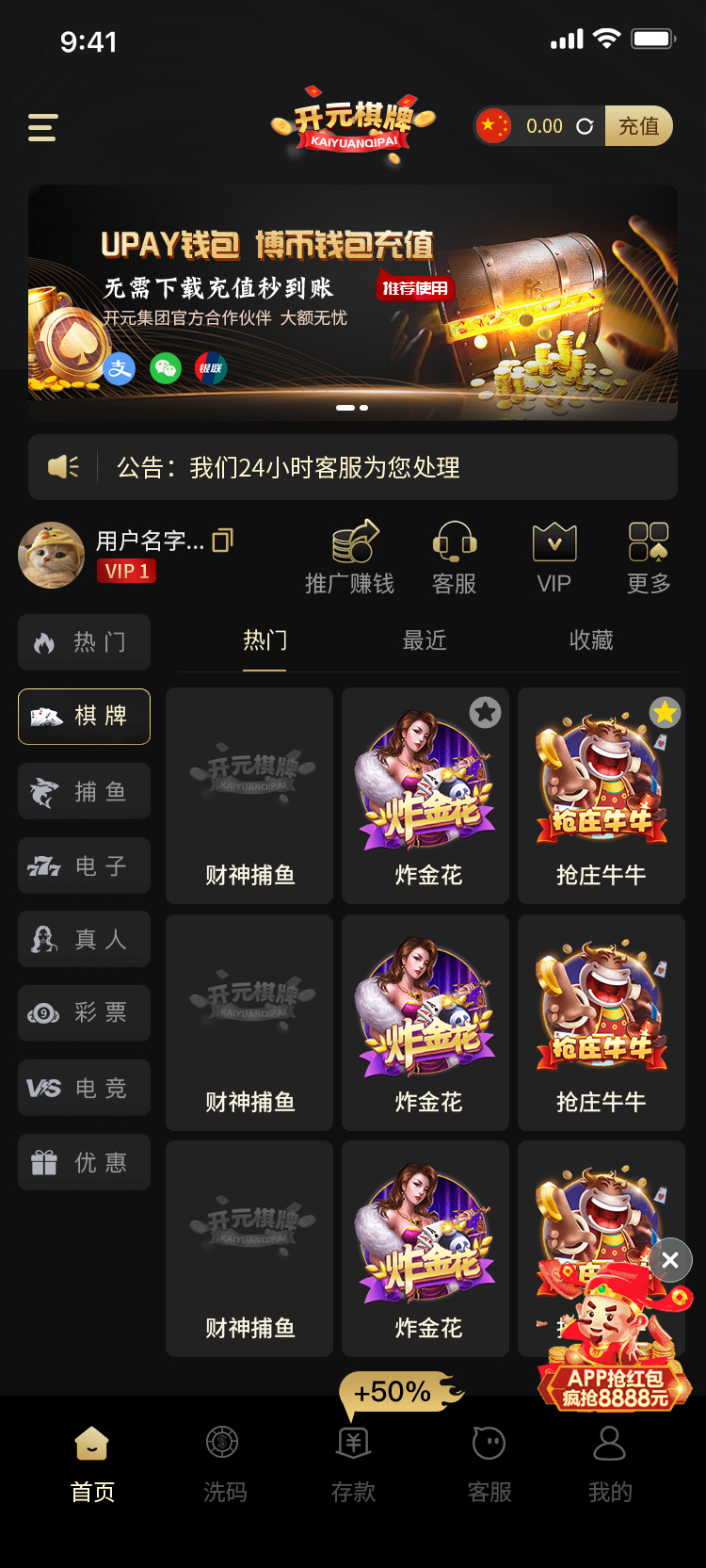Select the 电子 slots category
706x1568 pixels.
click(84, 865)
